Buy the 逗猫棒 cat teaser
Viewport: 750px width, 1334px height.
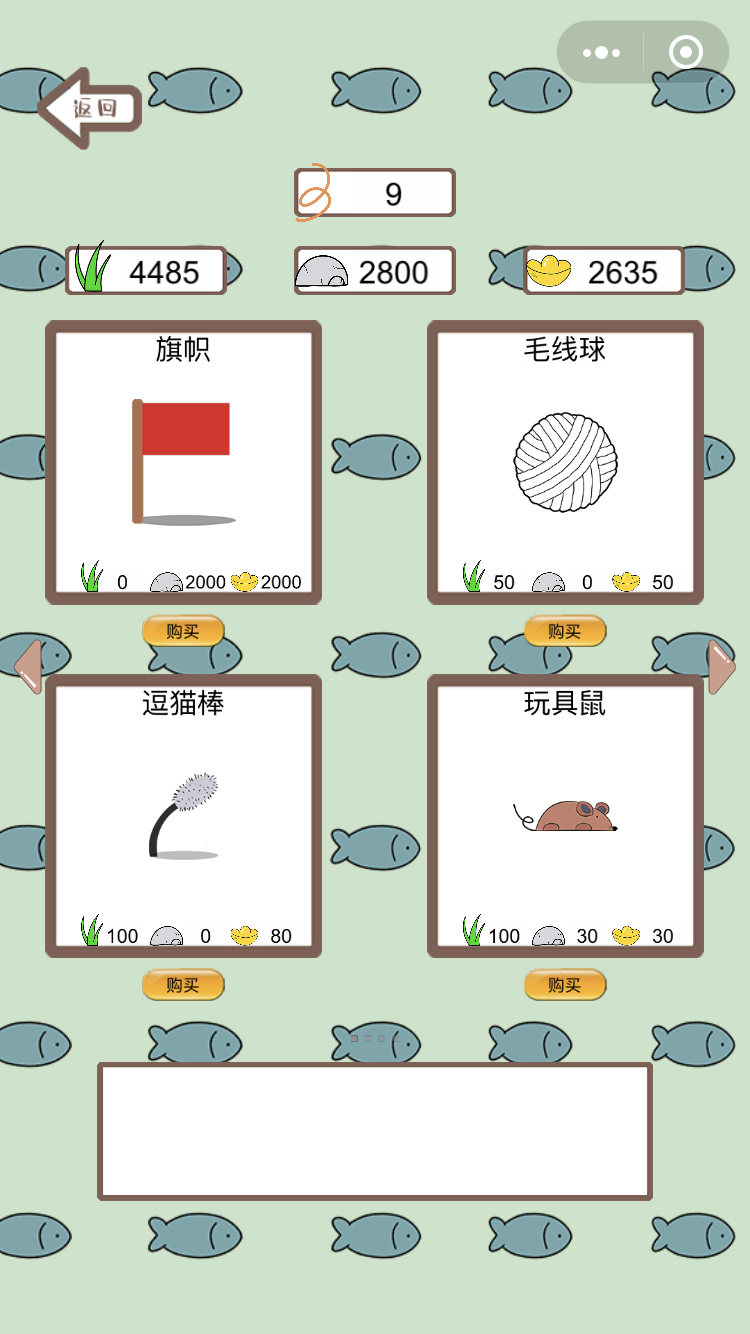click(x=183, y=985)
